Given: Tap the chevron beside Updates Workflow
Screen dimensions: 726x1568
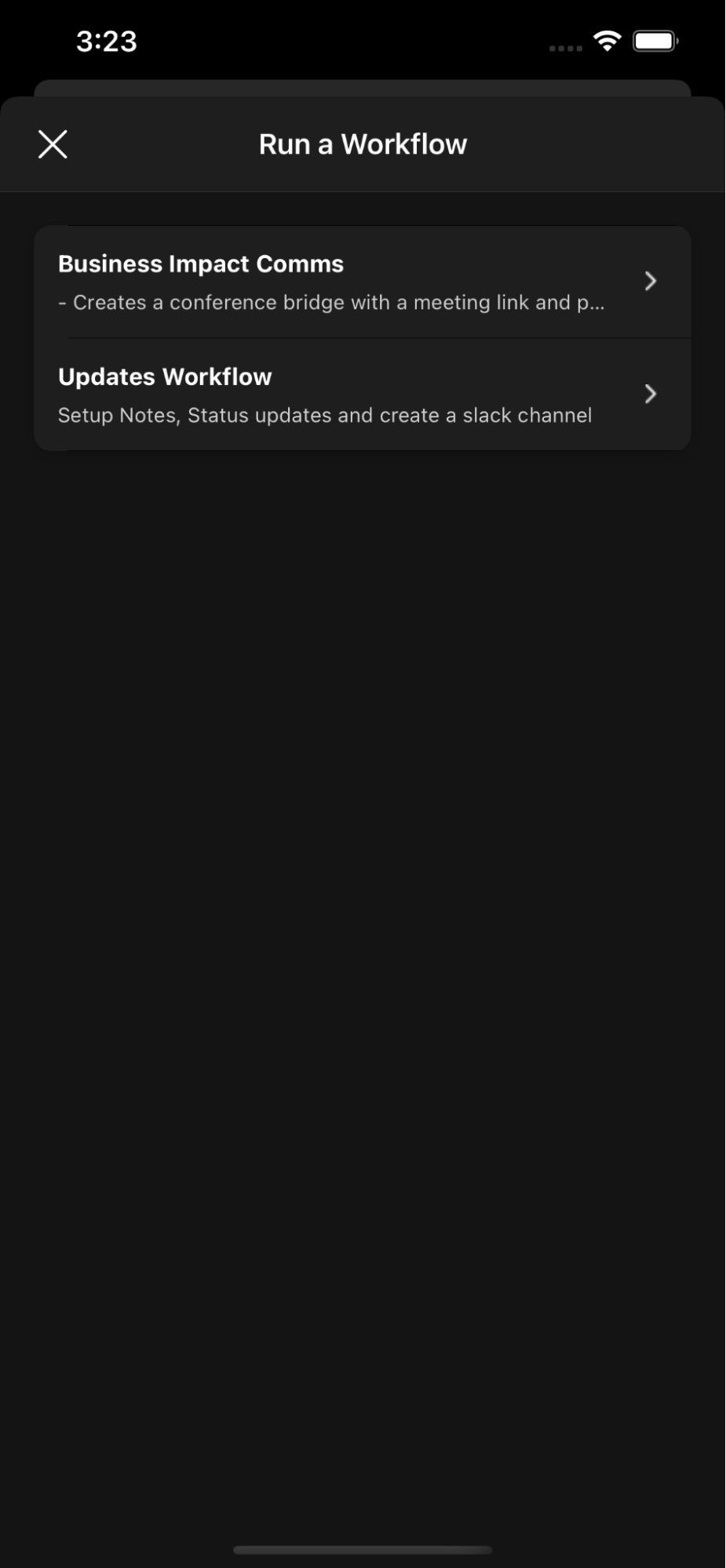Looking at the screenshot, I should point(650,394).
